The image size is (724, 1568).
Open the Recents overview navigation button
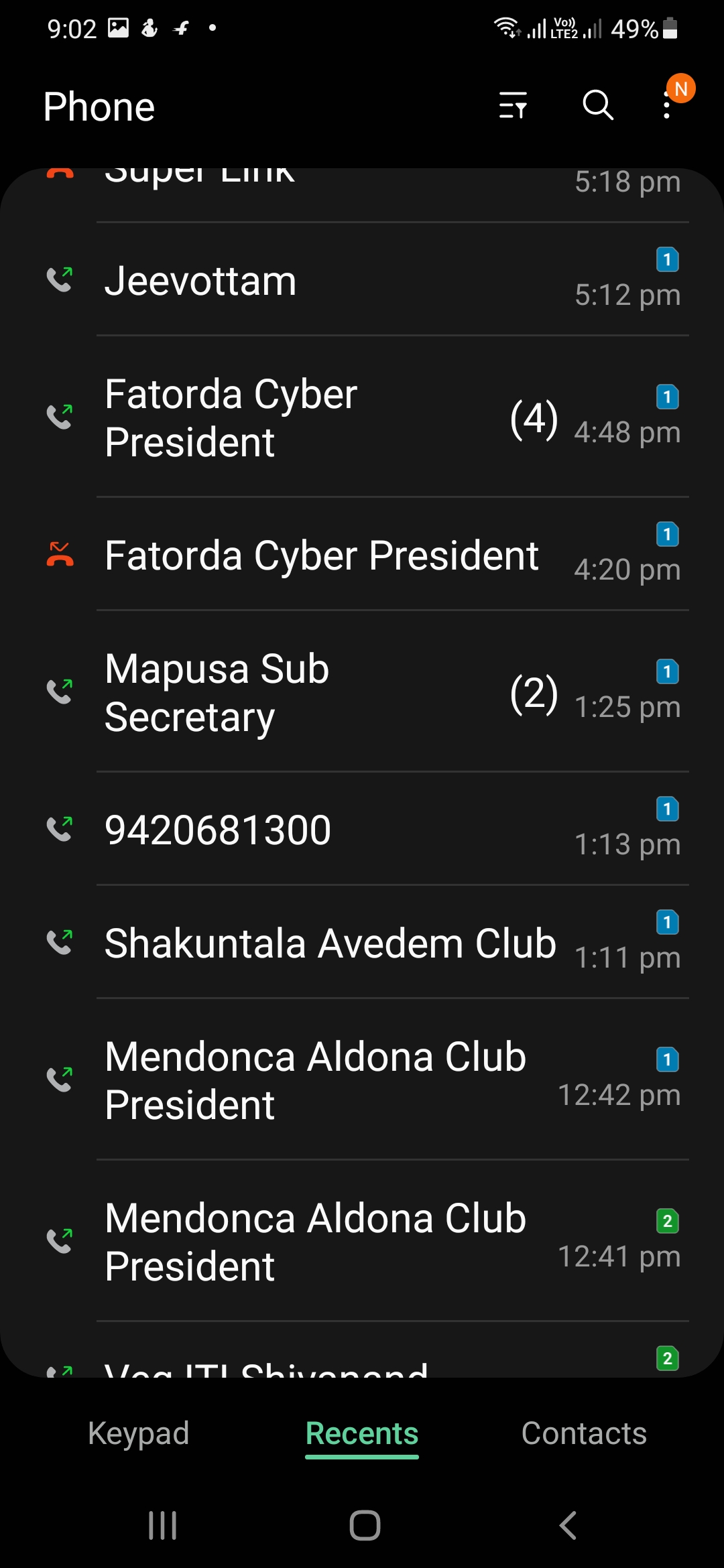162,1526
